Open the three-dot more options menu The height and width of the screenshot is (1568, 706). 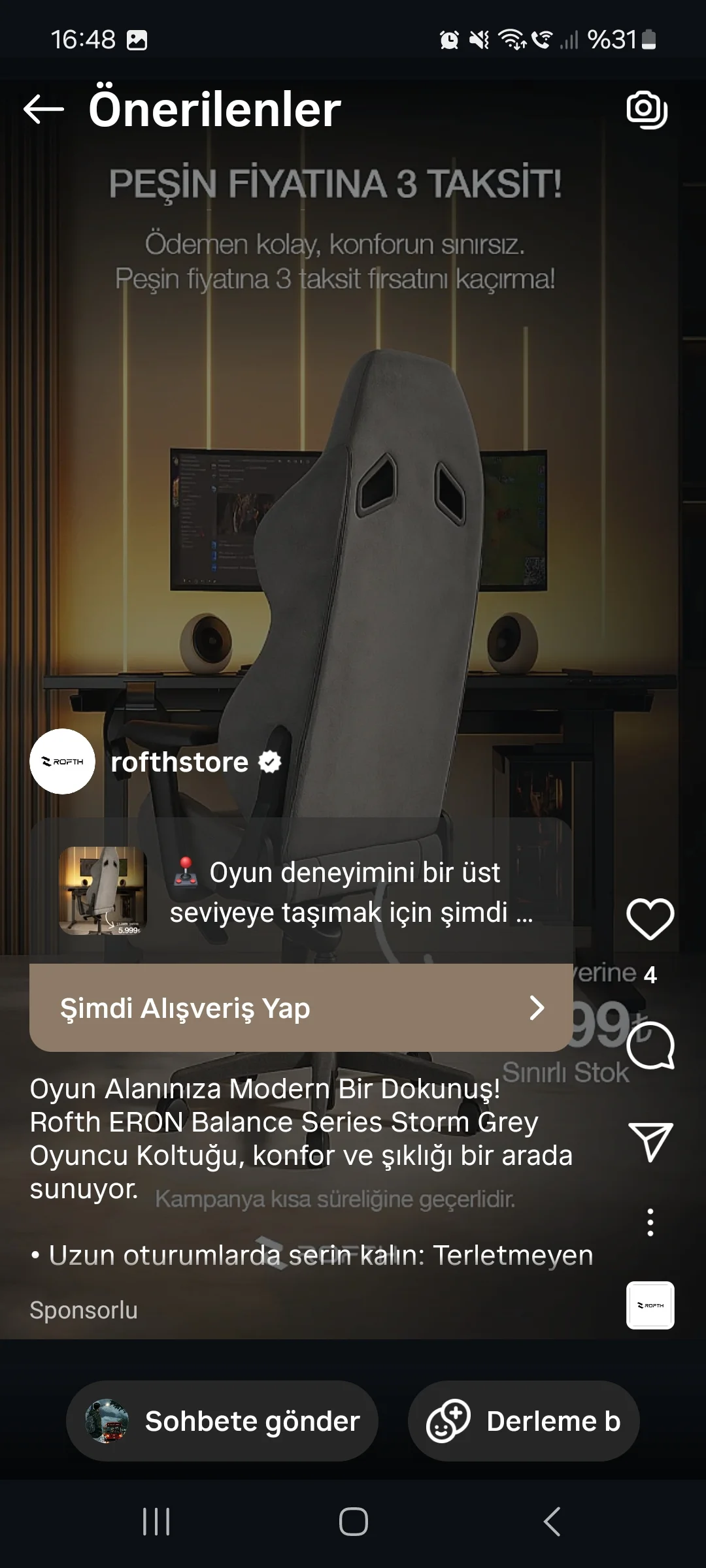(650, 1222)
